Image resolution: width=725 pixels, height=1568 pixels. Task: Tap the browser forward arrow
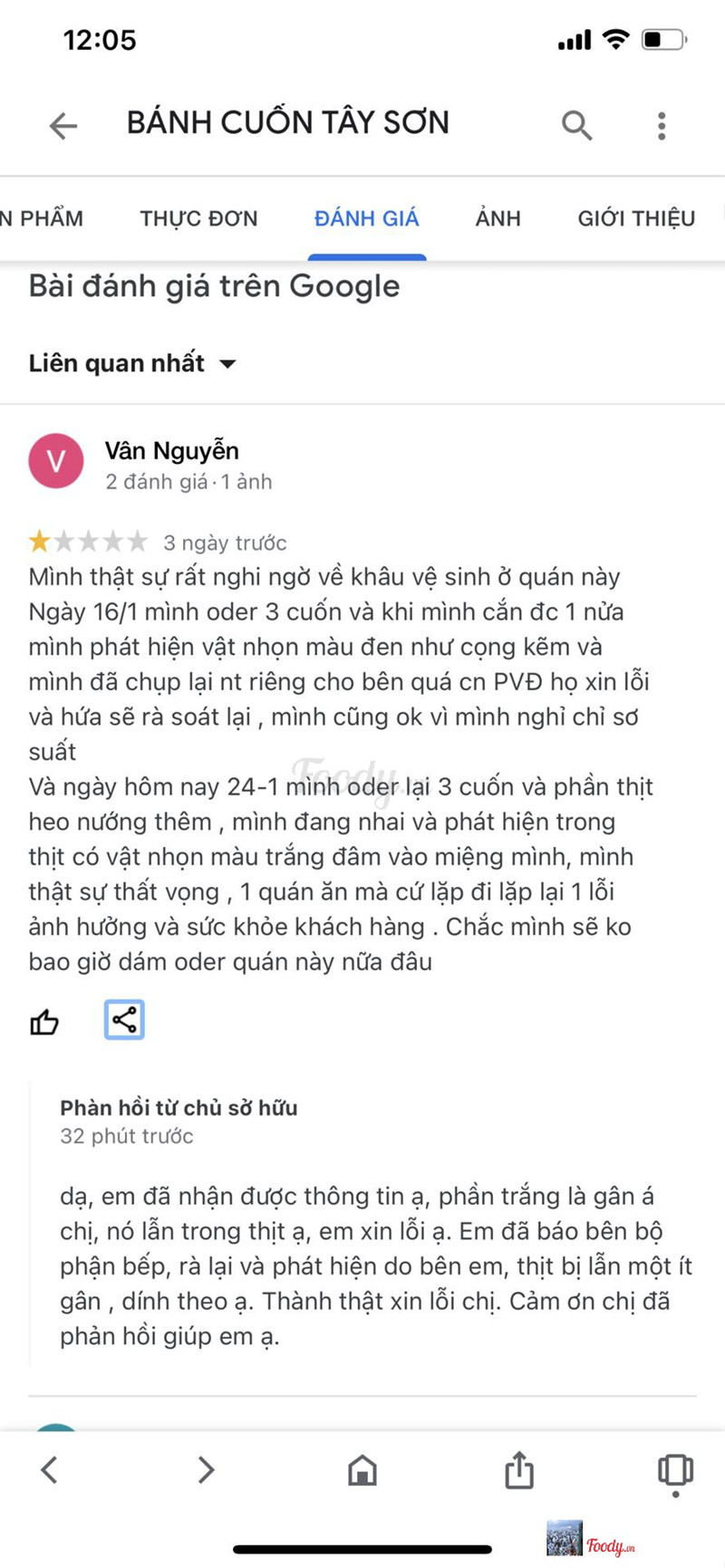206,1469
